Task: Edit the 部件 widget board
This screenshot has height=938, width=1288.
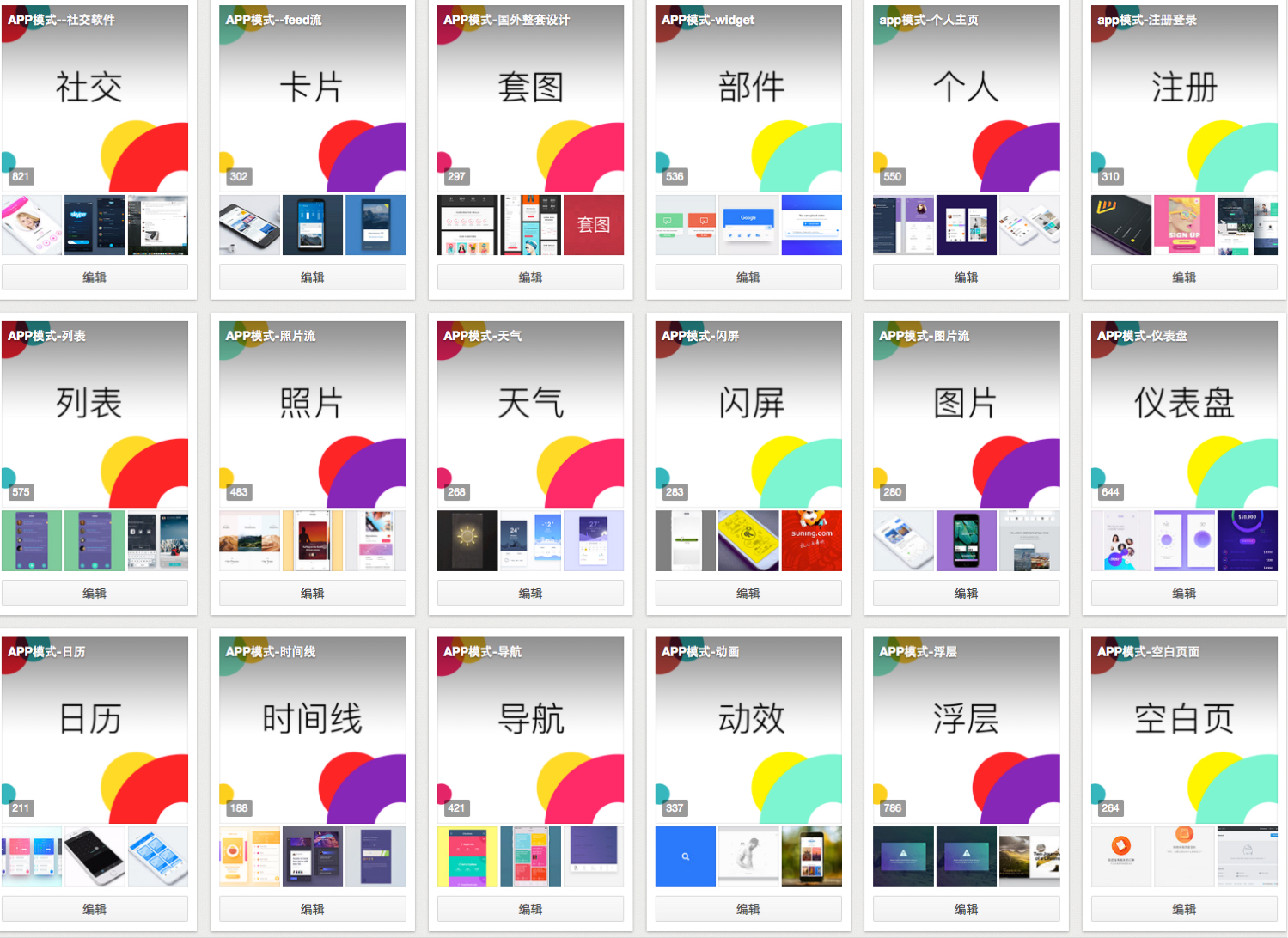Action: 748,277
